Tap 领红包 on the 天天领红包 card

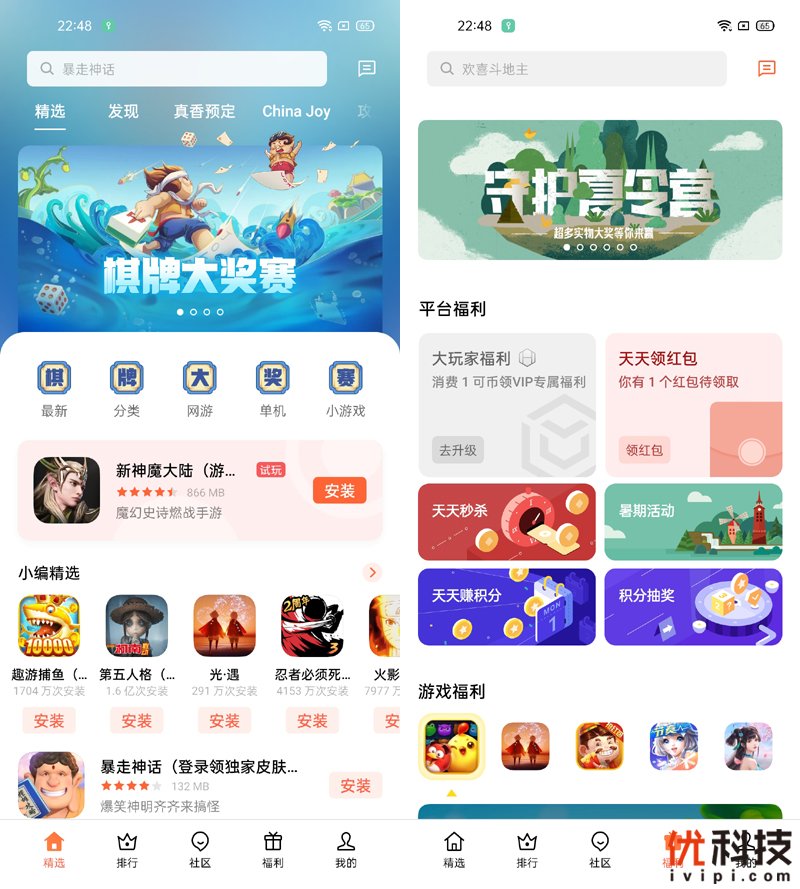[x=644, y=450]
